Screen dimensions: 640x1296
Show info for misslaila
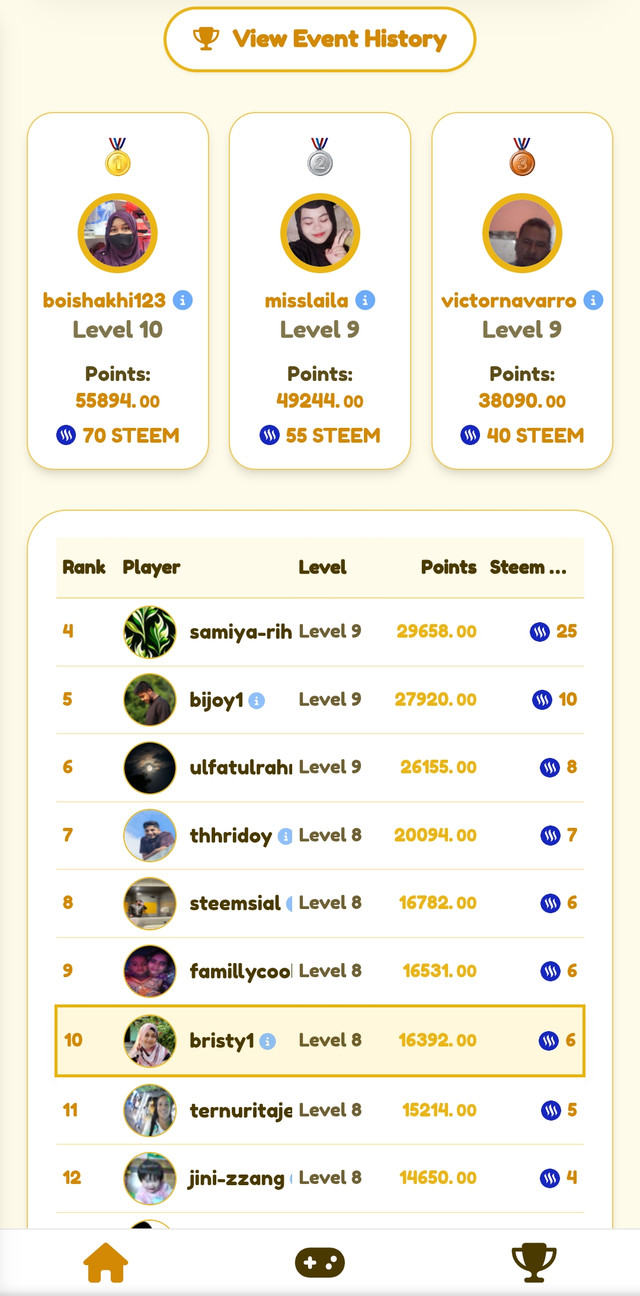pos(365,300)
